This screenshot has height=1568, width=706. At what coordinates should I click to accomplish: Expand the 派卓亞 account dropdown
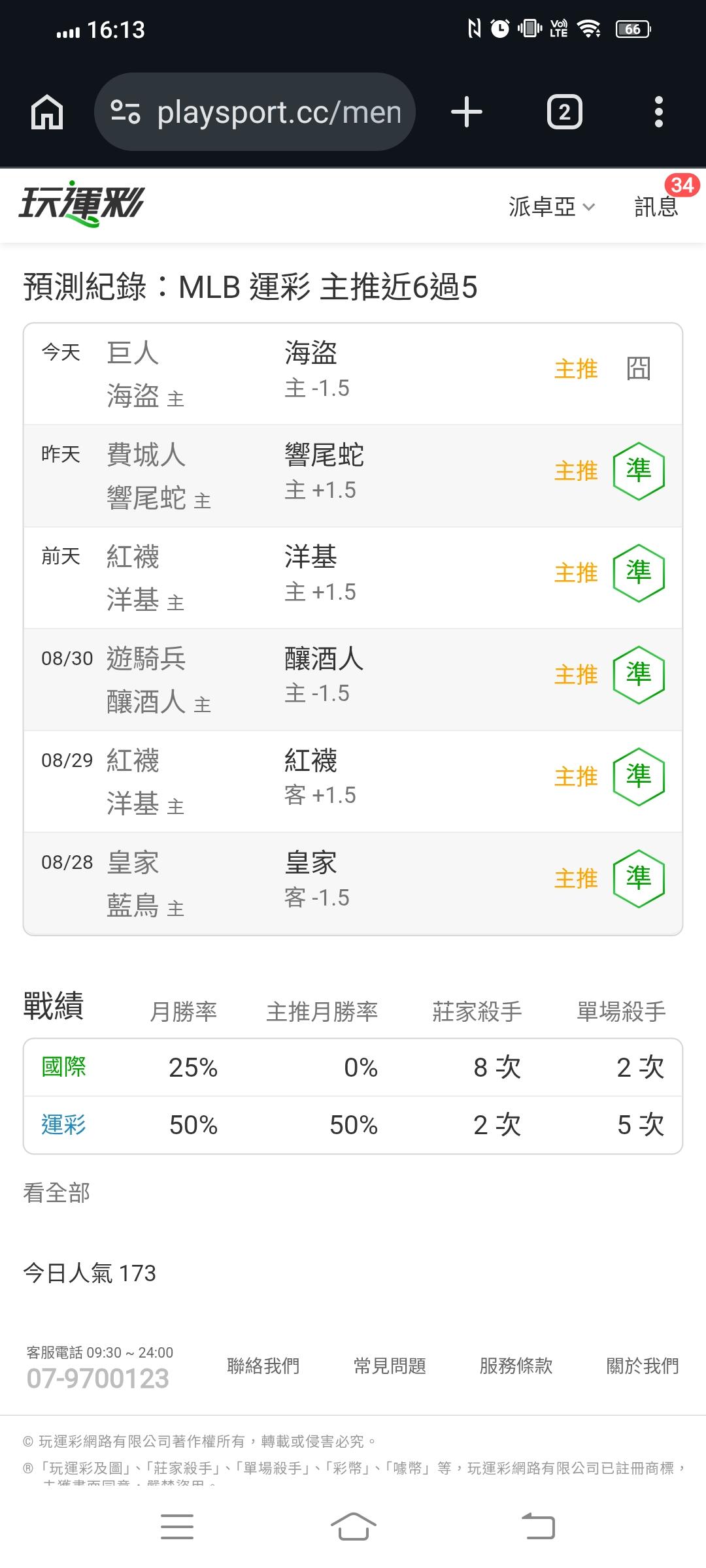[552, 207]
